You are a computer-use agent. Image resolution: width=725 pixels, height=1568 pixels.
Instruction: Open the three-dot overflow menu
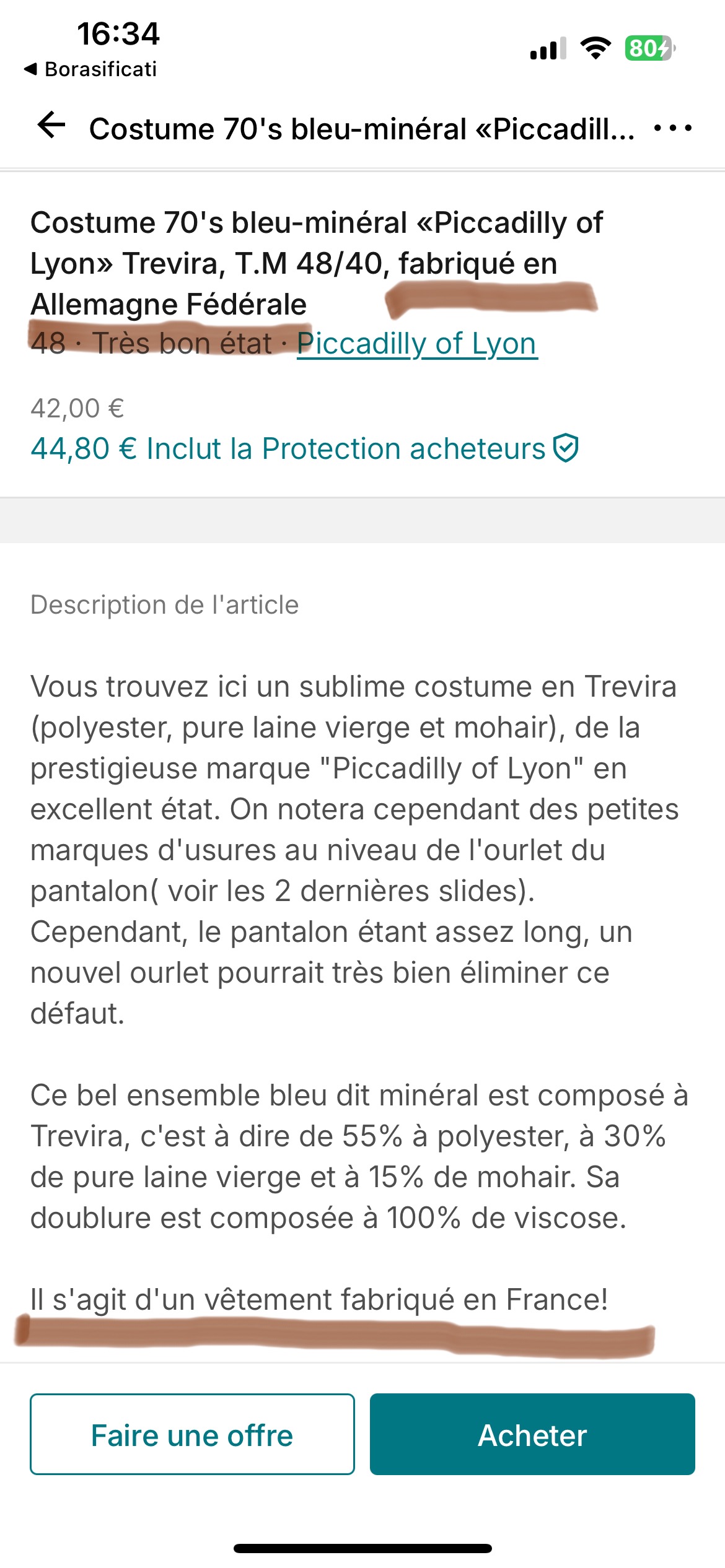click(x=673, y=128)
